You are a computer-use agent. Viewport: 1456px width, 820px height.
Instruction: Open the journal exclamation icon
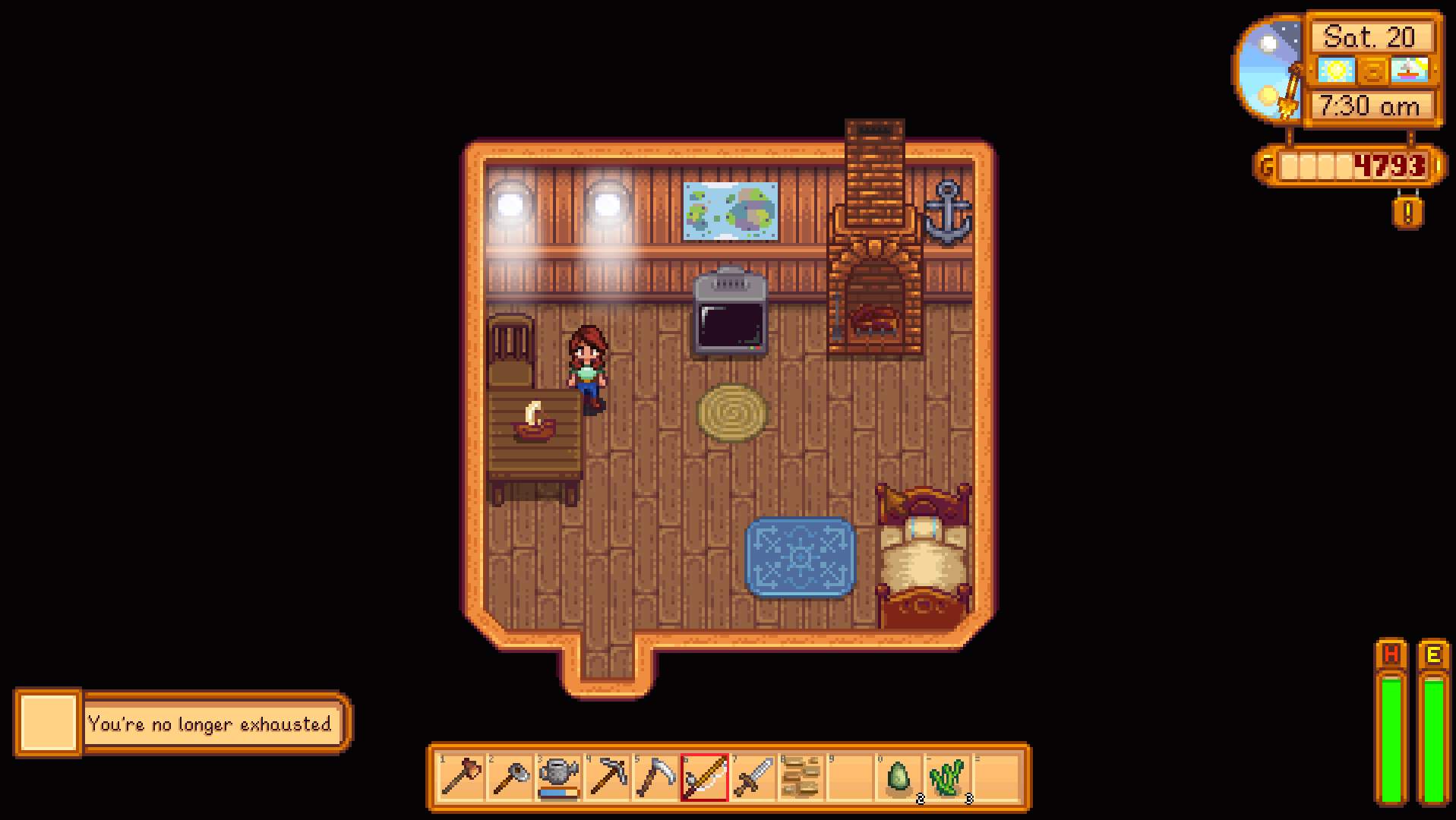(x=1407, y=213)
